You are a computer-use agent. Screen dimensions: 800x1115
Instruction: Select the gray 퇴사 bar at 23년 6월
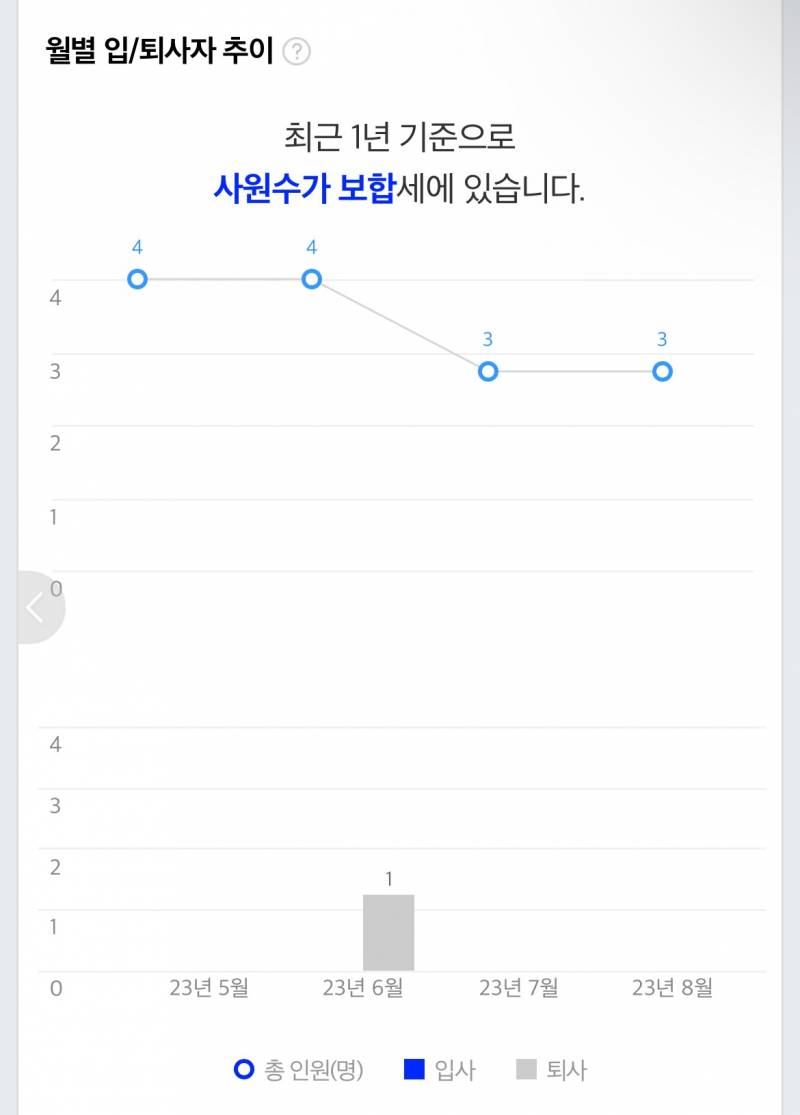click(x=390, y=932)
